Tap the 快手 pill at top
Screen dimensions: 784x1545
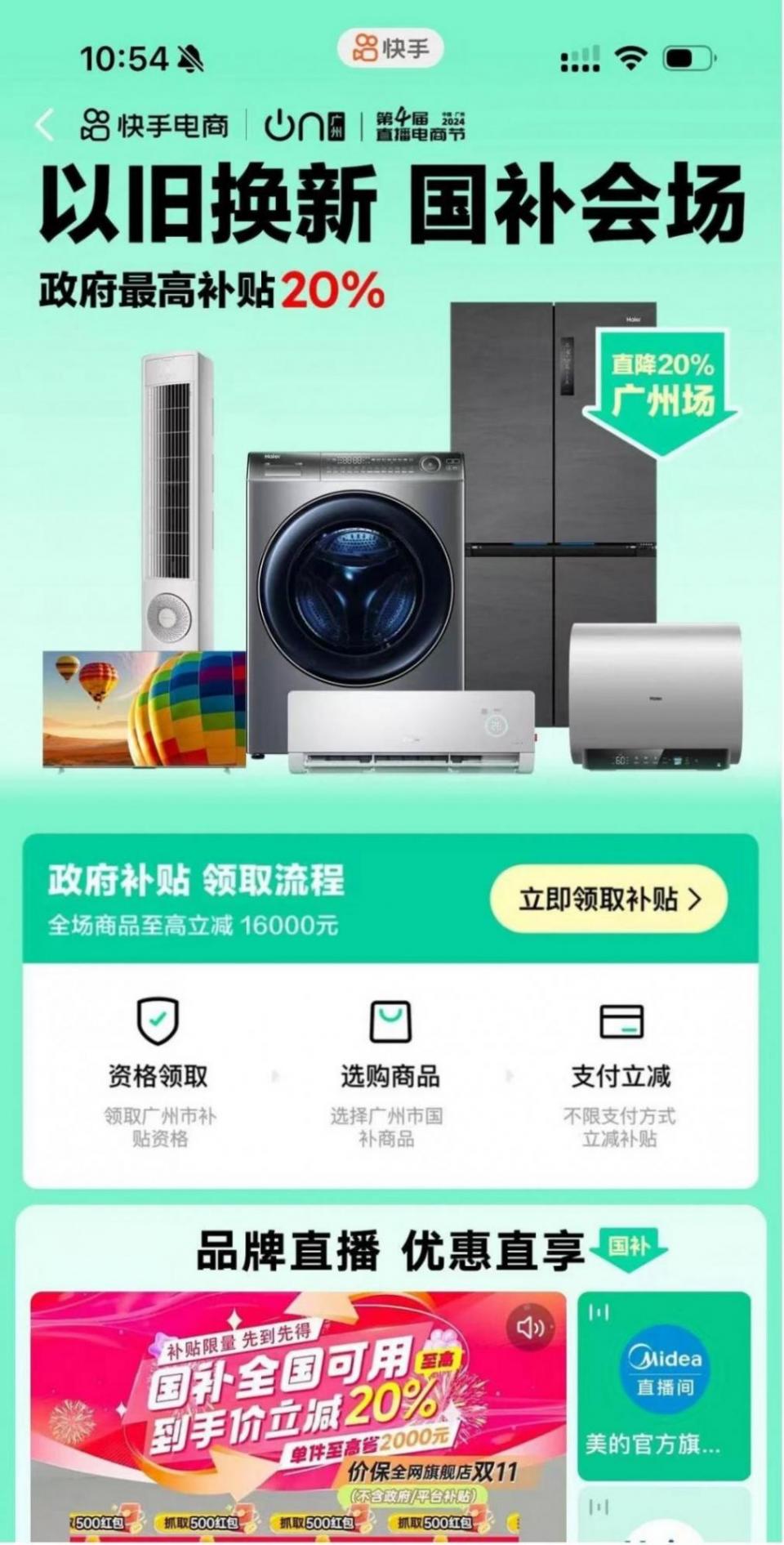coord(390,48)
